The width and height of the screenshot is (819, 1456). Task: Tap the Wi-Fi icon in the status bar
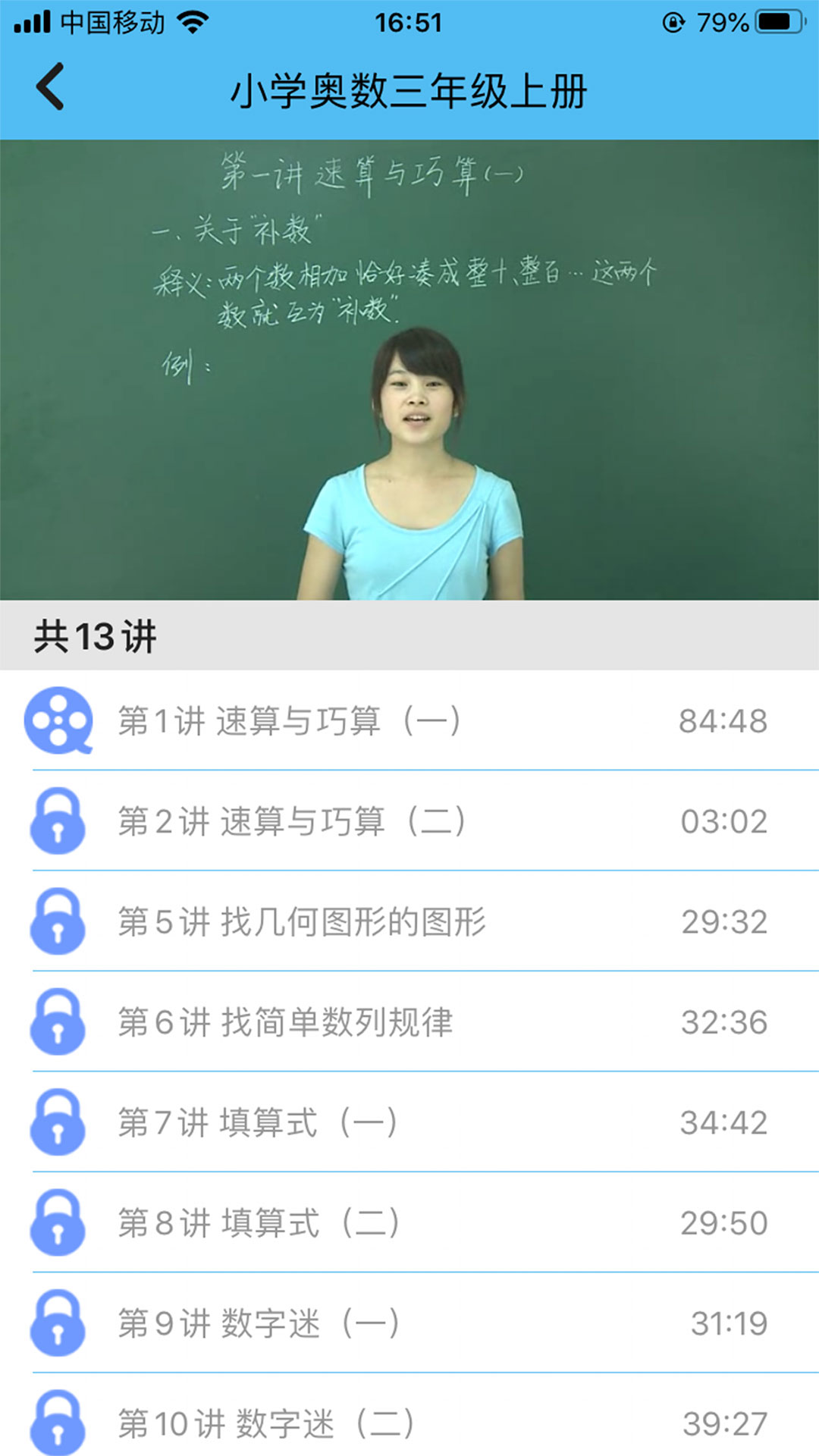pos(191,22)
